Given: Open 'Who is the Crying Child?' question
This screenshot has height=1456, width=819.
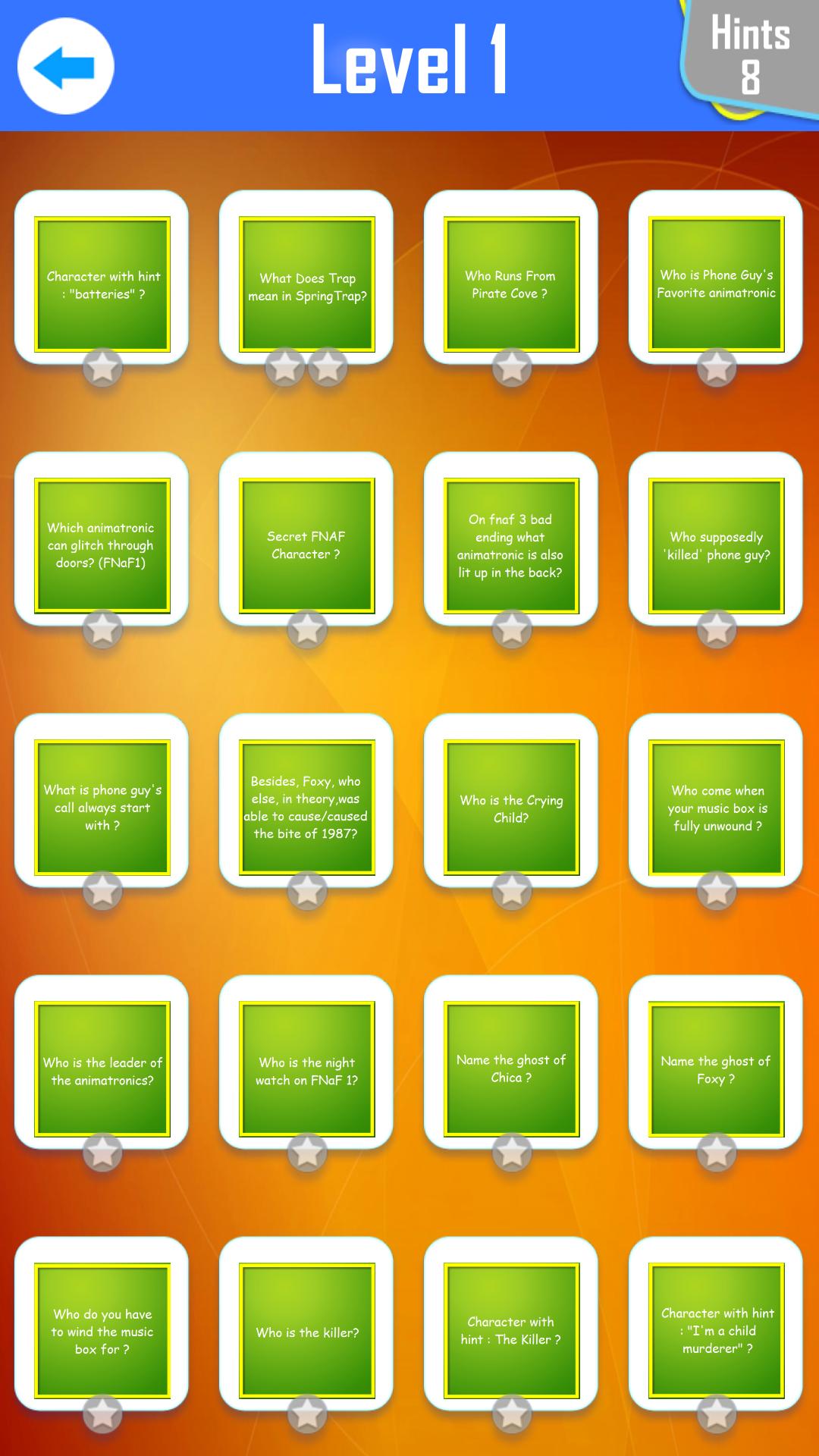Looking at the screenshot, I should tap(511, 807).
